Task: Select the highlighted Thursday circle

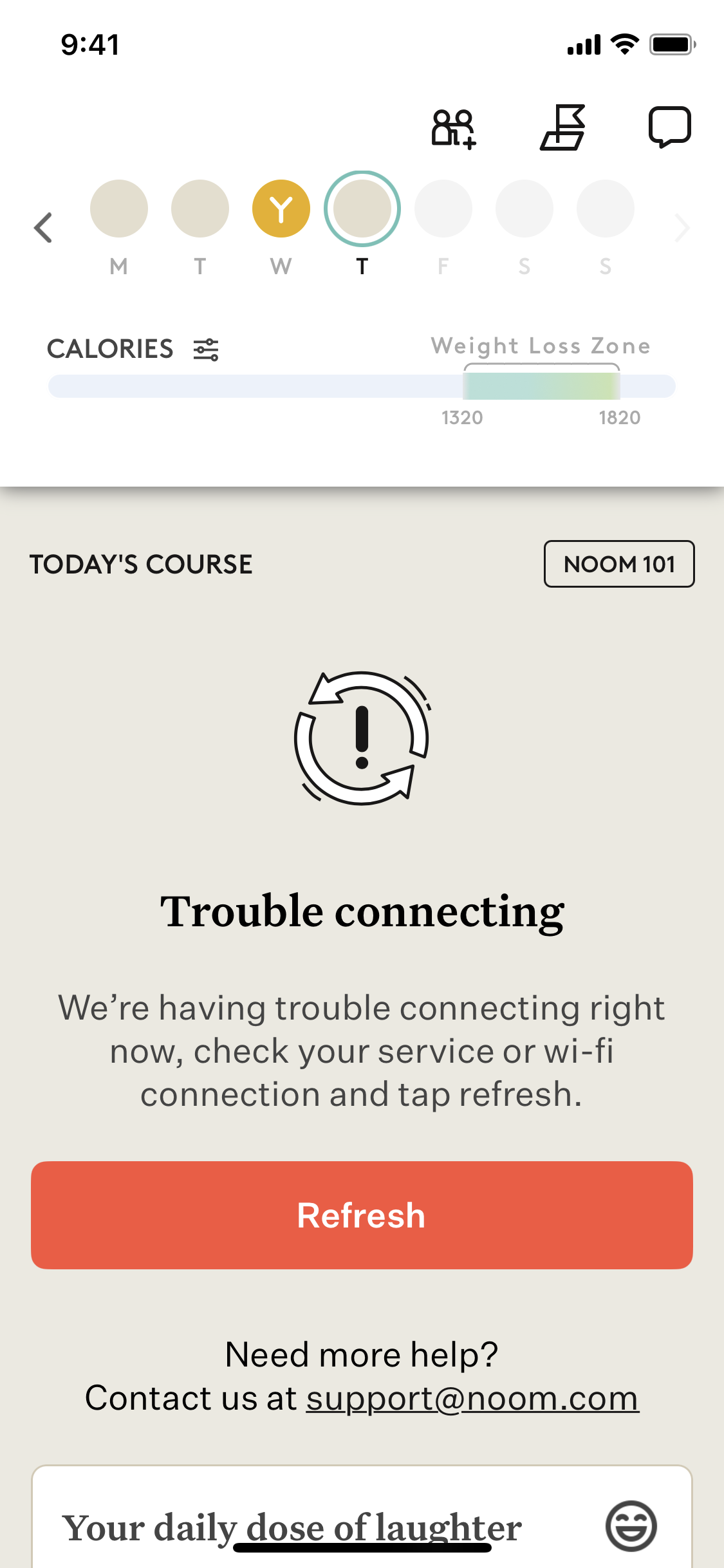Action: pos(362,209)
